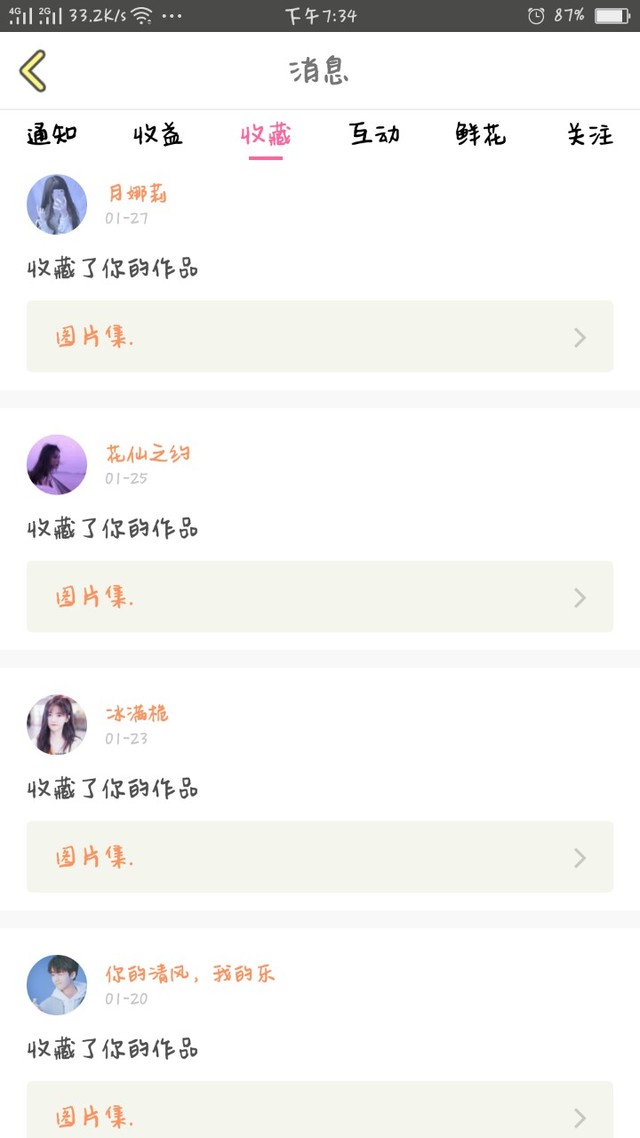Open 图片集 collected by 花仙之约

[x=319, y=597]
